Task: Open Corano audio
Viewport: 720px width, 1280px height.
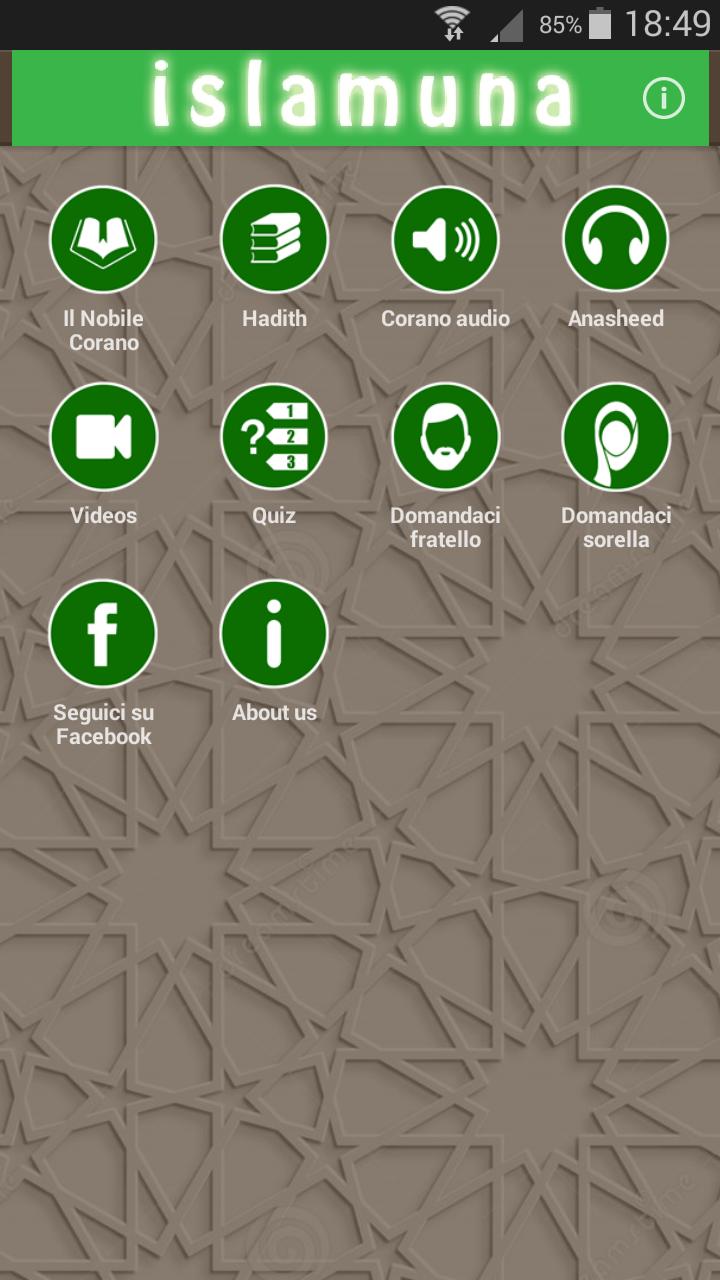Action: (x=445, y=240)
